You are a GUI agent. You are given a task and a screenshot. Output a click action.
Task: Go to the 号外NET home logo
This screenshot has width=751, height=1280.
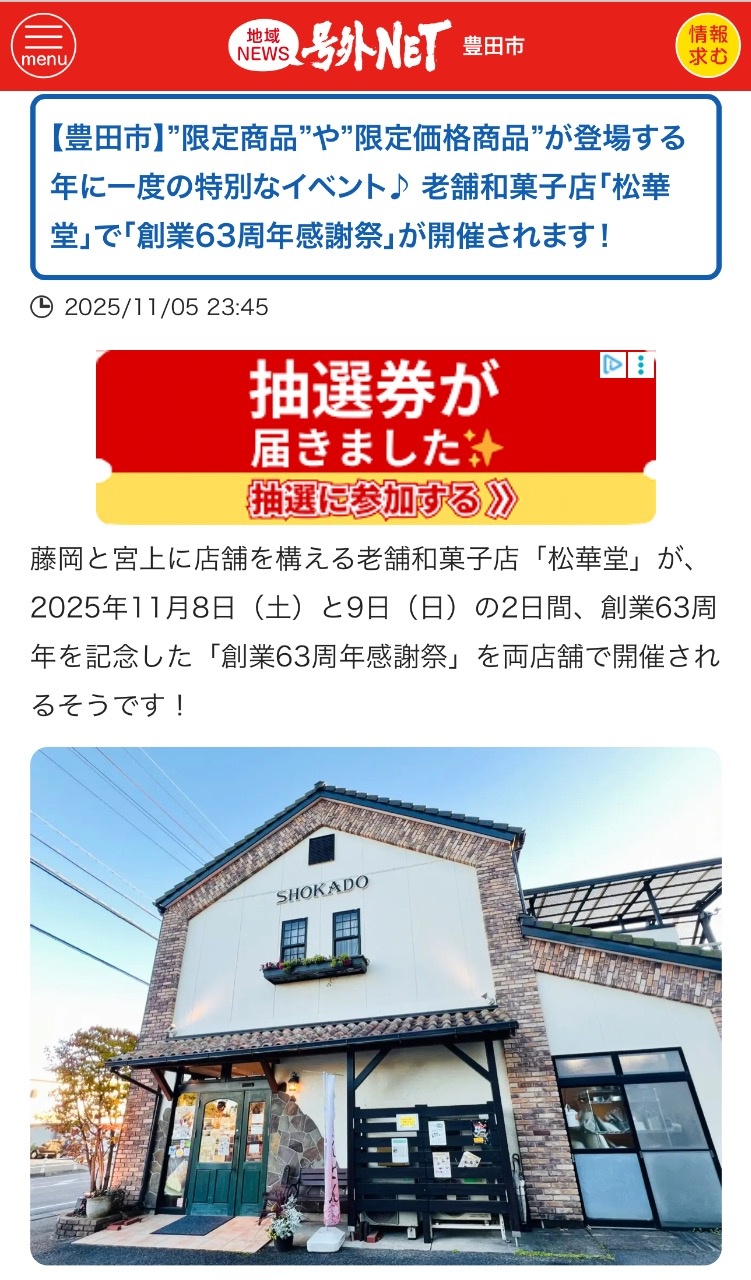point(340,46)
